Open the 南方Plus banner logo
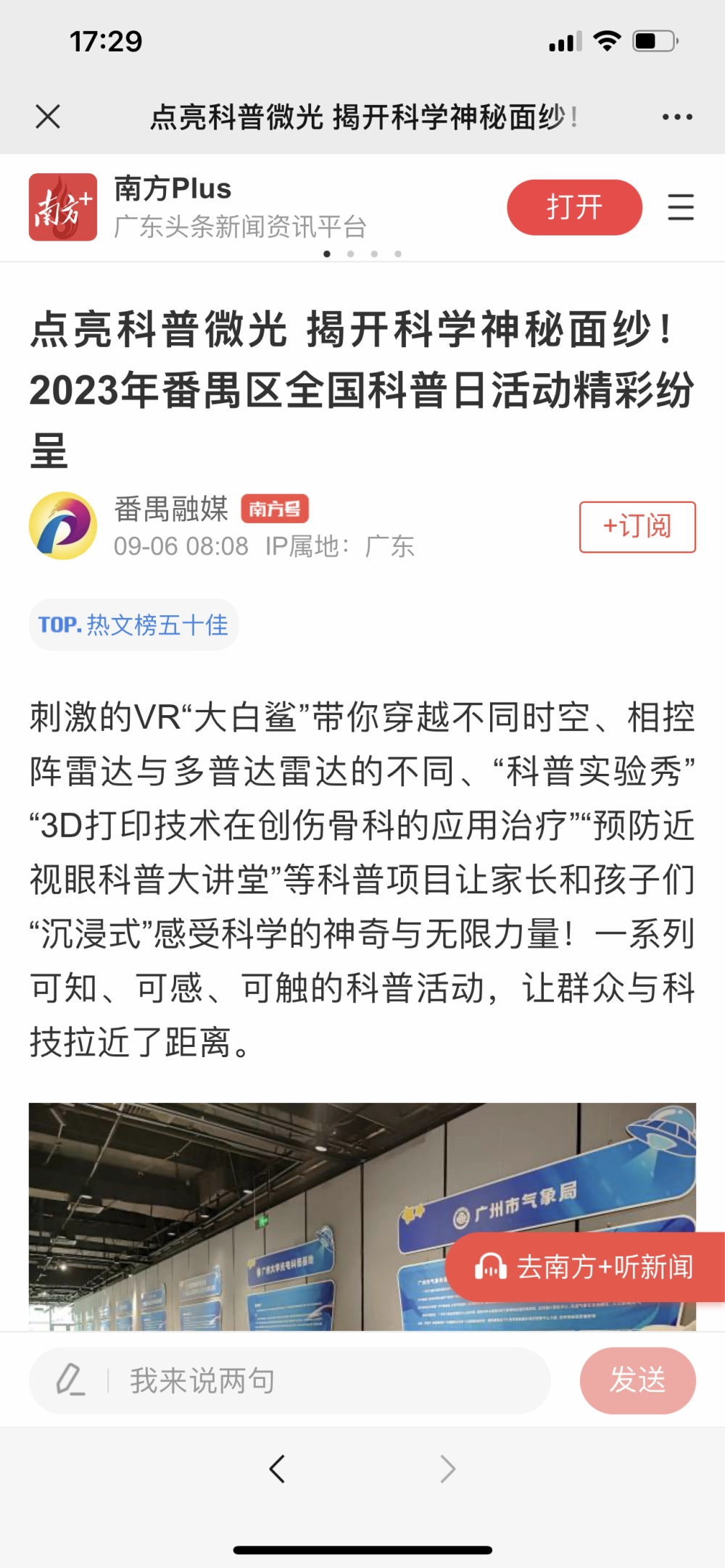The image size is (725, 1568). tap(63, 207)
